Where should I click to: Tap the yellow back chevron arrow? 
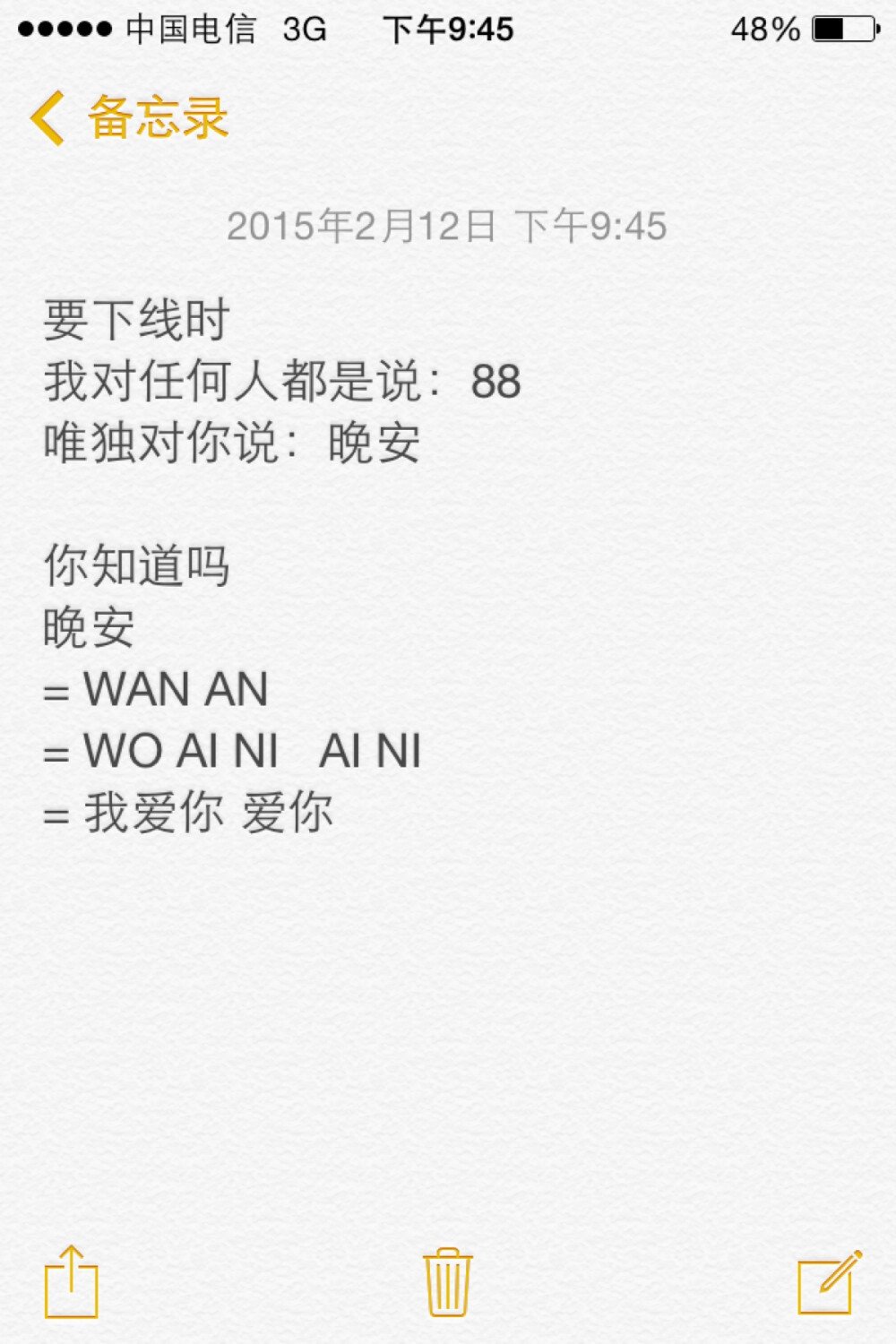click(x=49, y=116)
